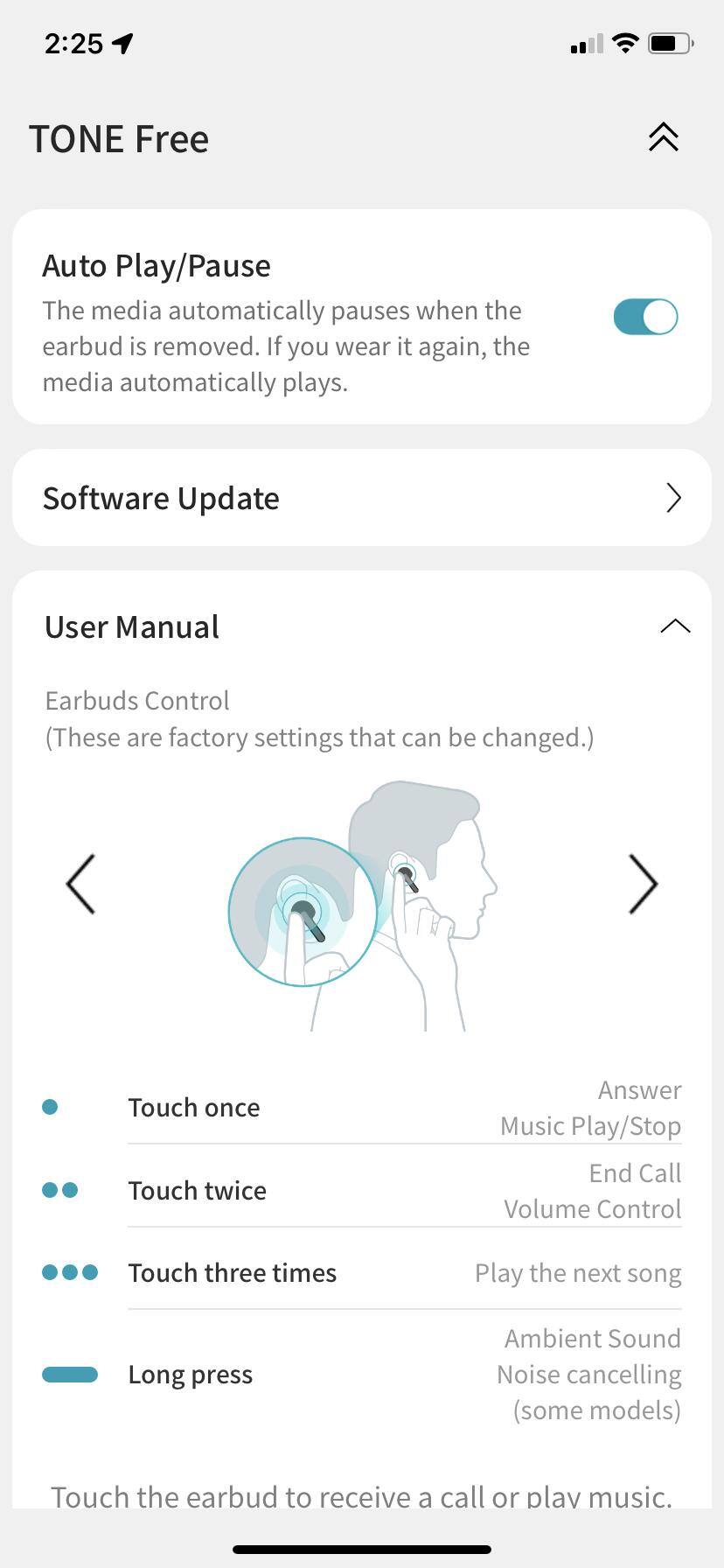Go to the previous manual illustration

(x=80, y=885)
